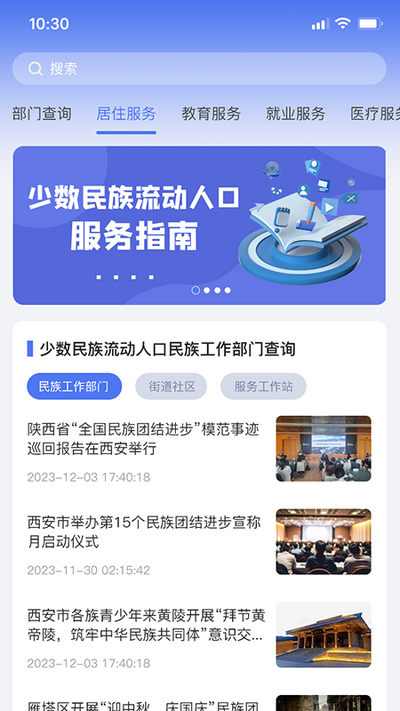
Task: Switch to the 部门查询 tab
Action: coord(42,114)
